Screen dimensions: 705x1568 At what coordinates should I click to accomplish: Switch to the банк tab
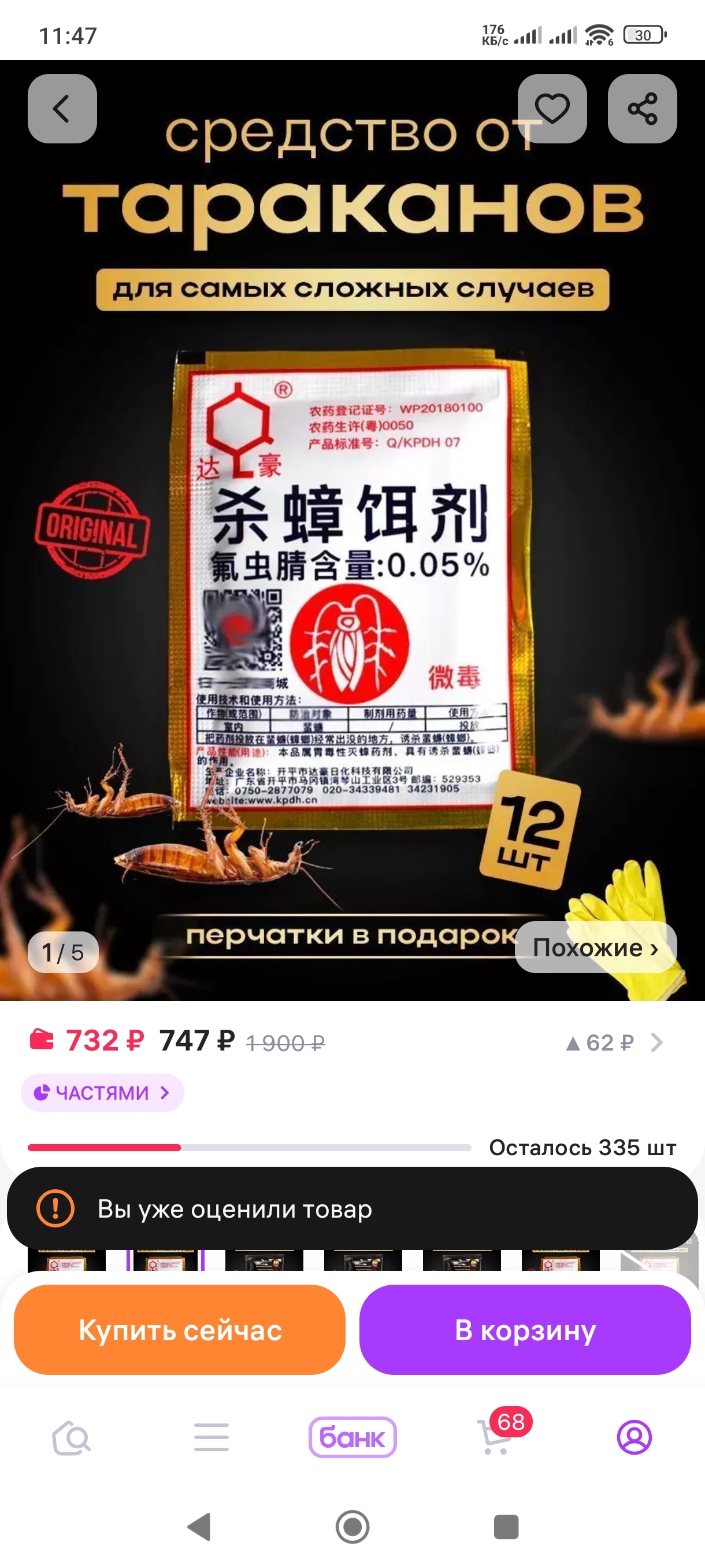tap(352, 1438)
